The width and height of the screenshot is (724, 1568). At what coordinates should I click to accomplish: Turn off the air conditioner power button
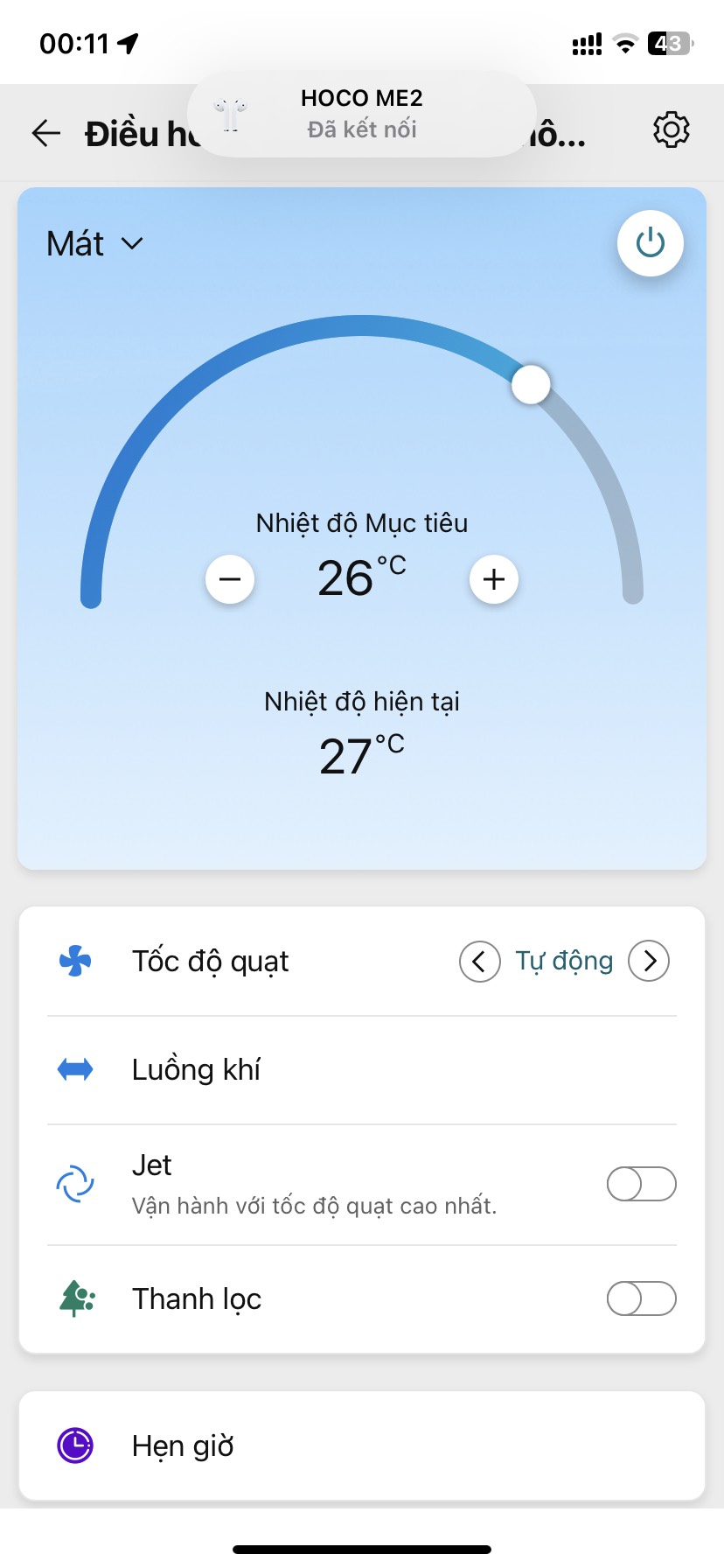coord(650,243)
